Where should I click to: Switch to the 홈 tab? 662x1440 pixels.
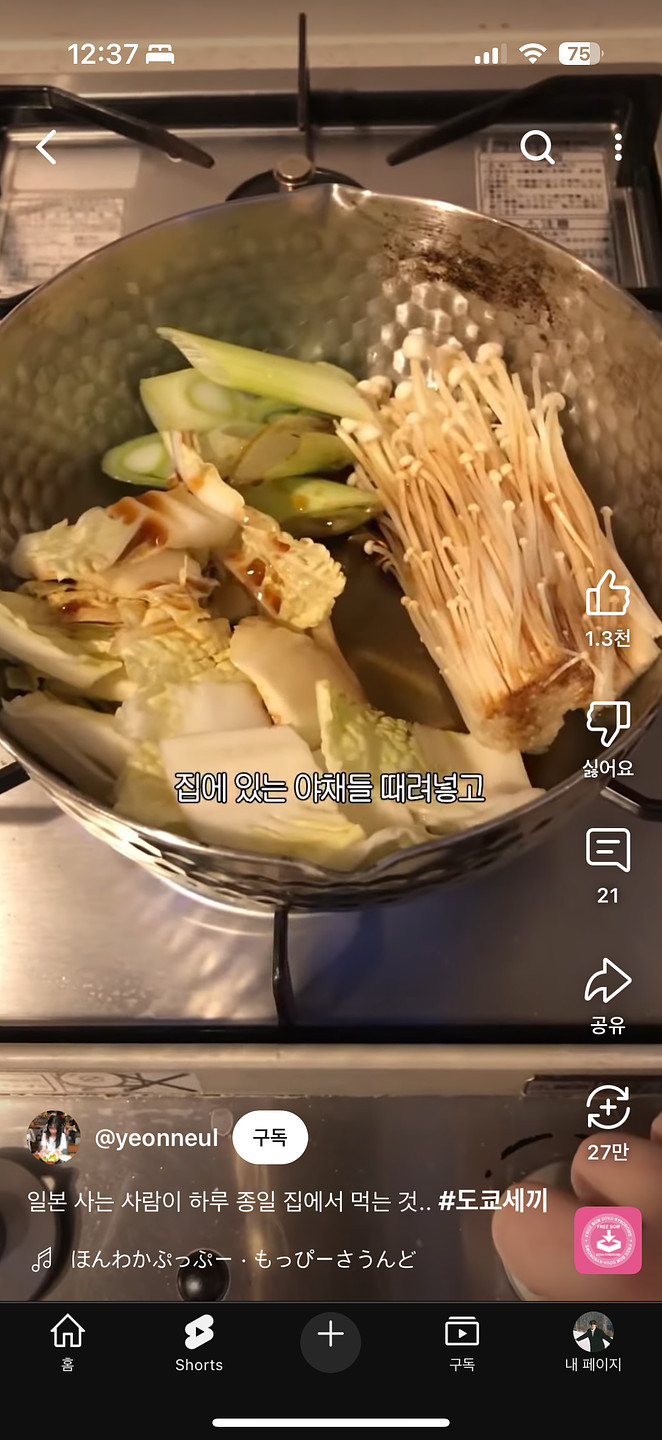[67, 1342]
